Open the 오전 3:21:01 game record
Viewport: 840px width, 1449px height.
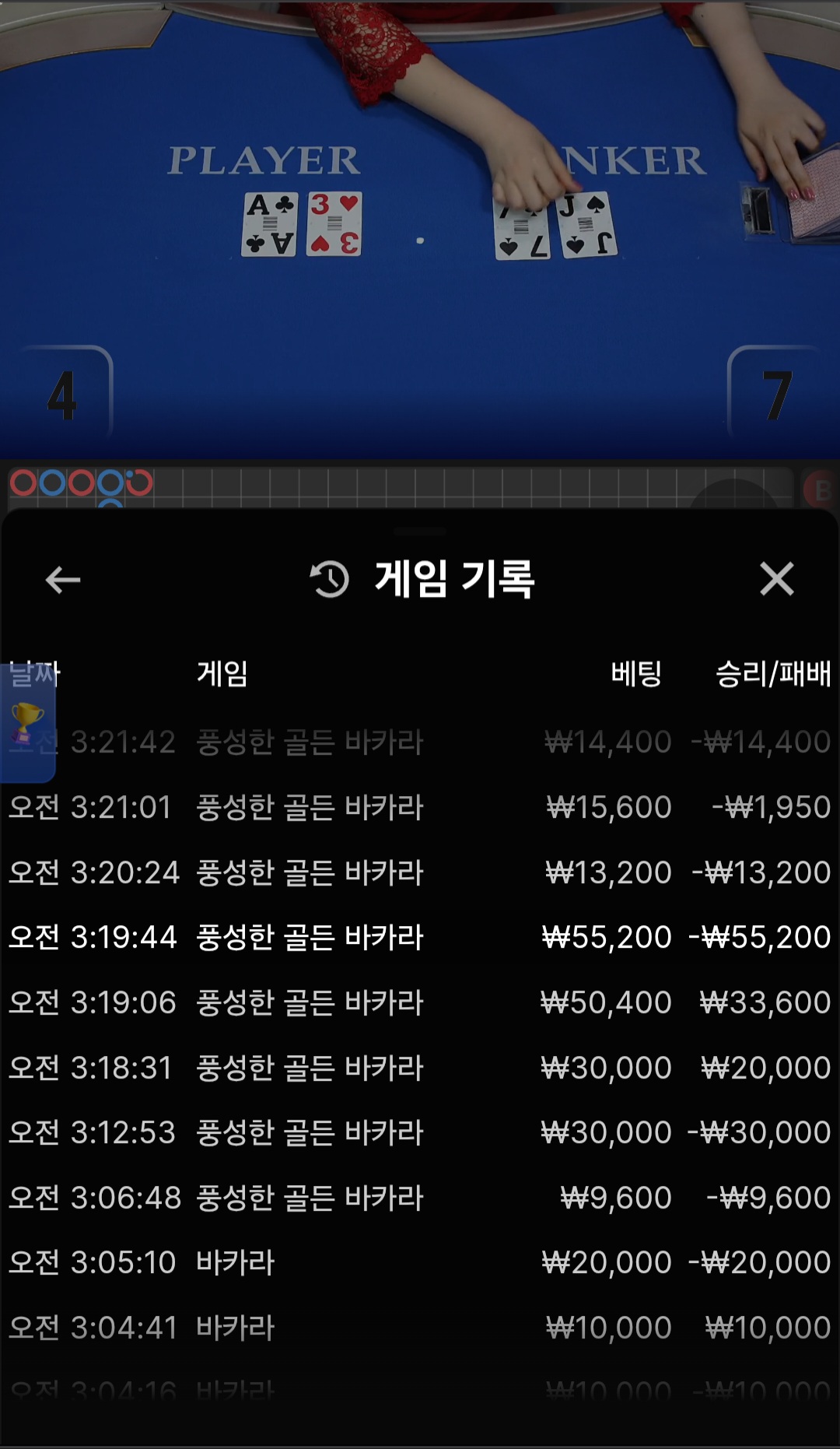click(420, 807)
